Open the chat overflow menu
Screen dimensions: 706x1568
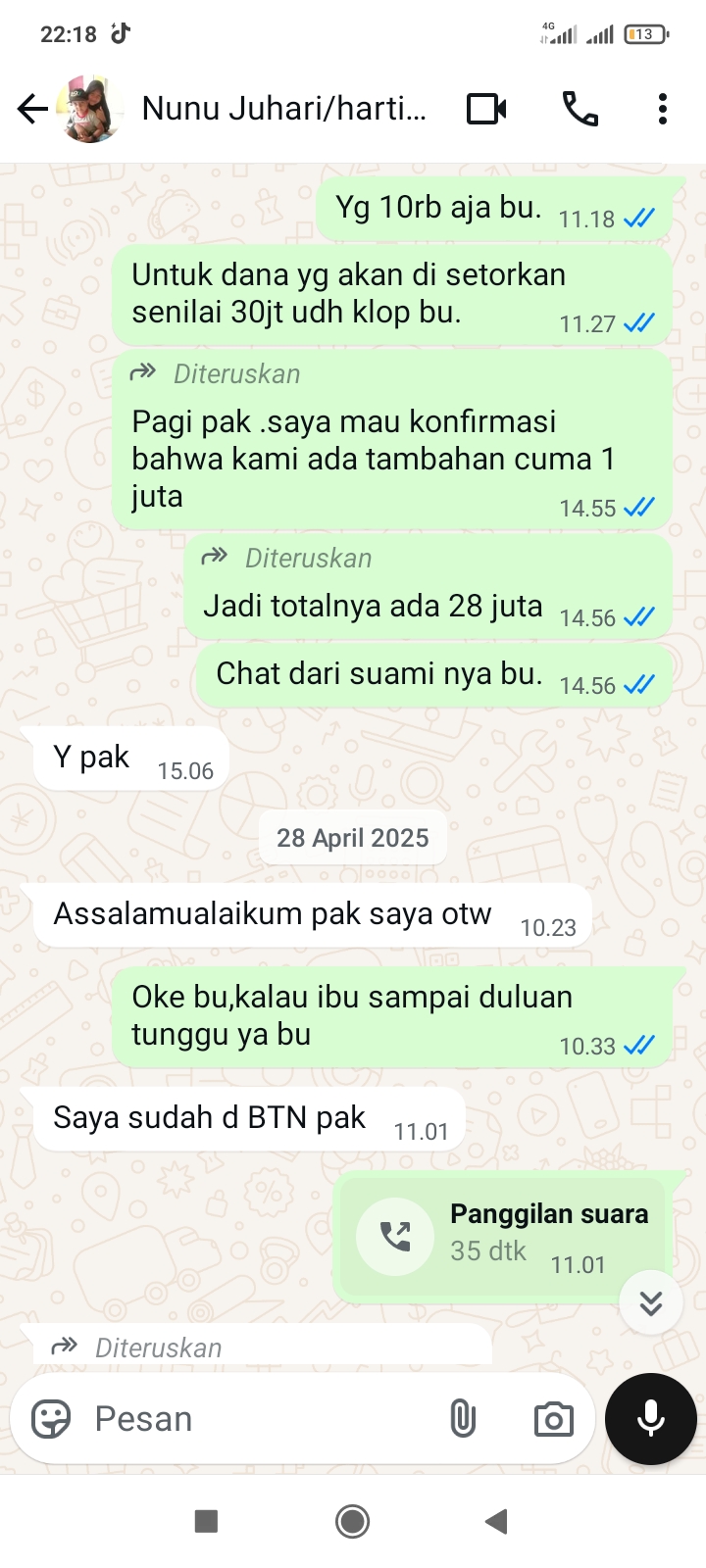click(x=663, y=109)
